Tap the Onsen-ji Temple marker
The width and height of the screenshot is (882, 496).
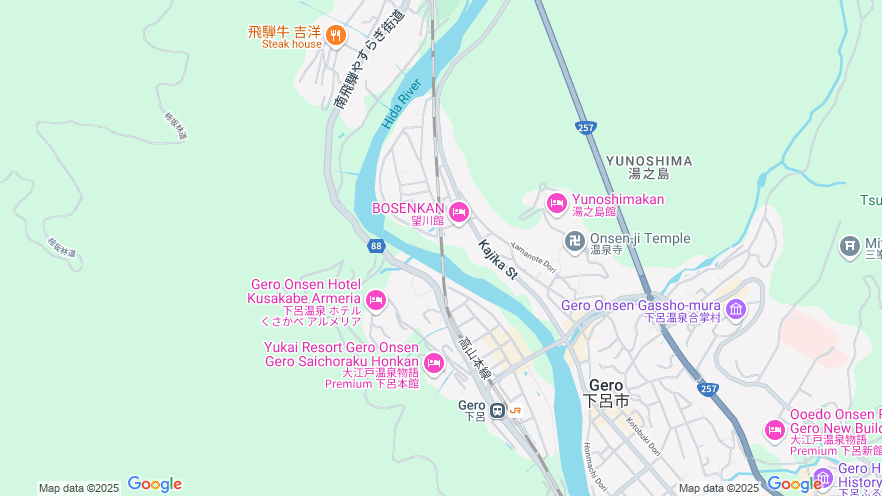coord(575,240)
